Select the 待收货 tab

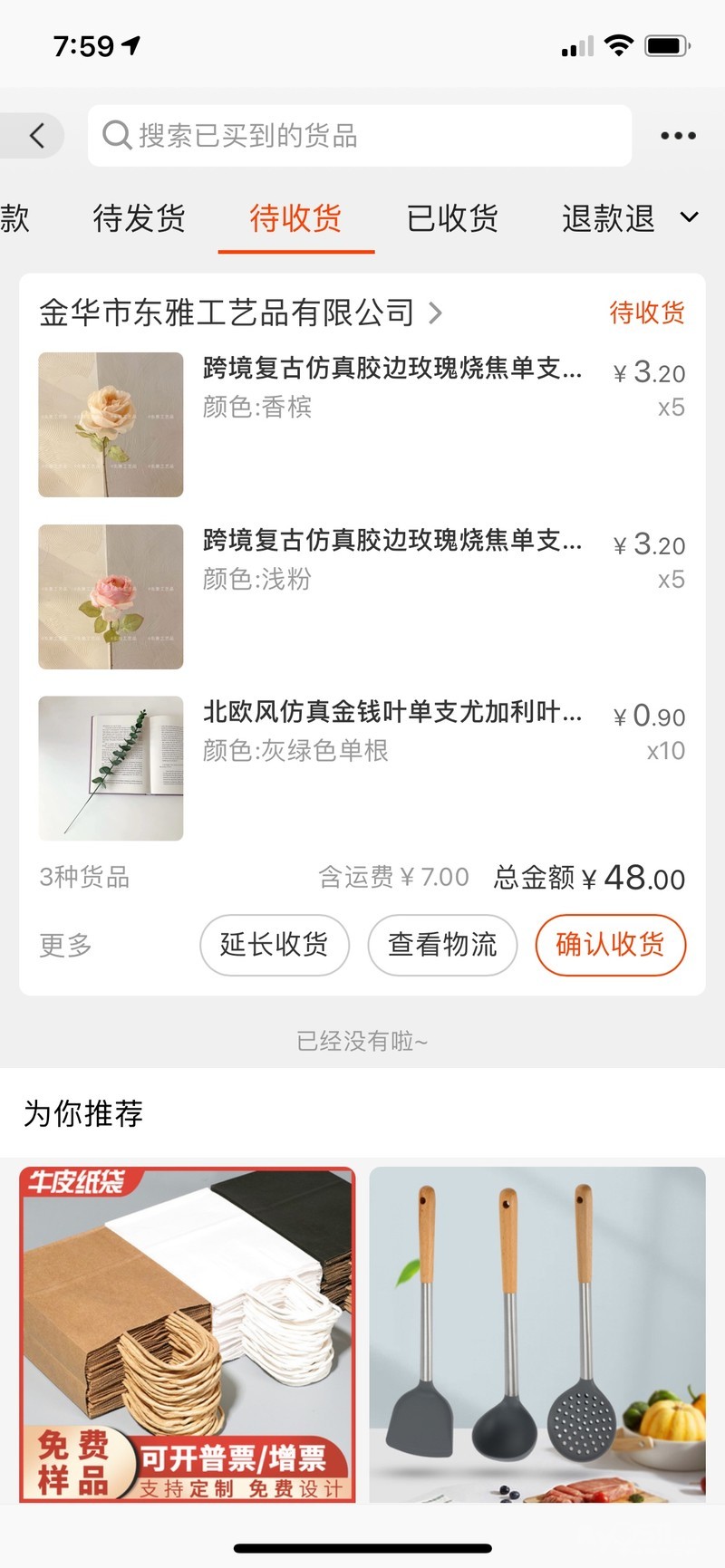[x=295, y=218]
